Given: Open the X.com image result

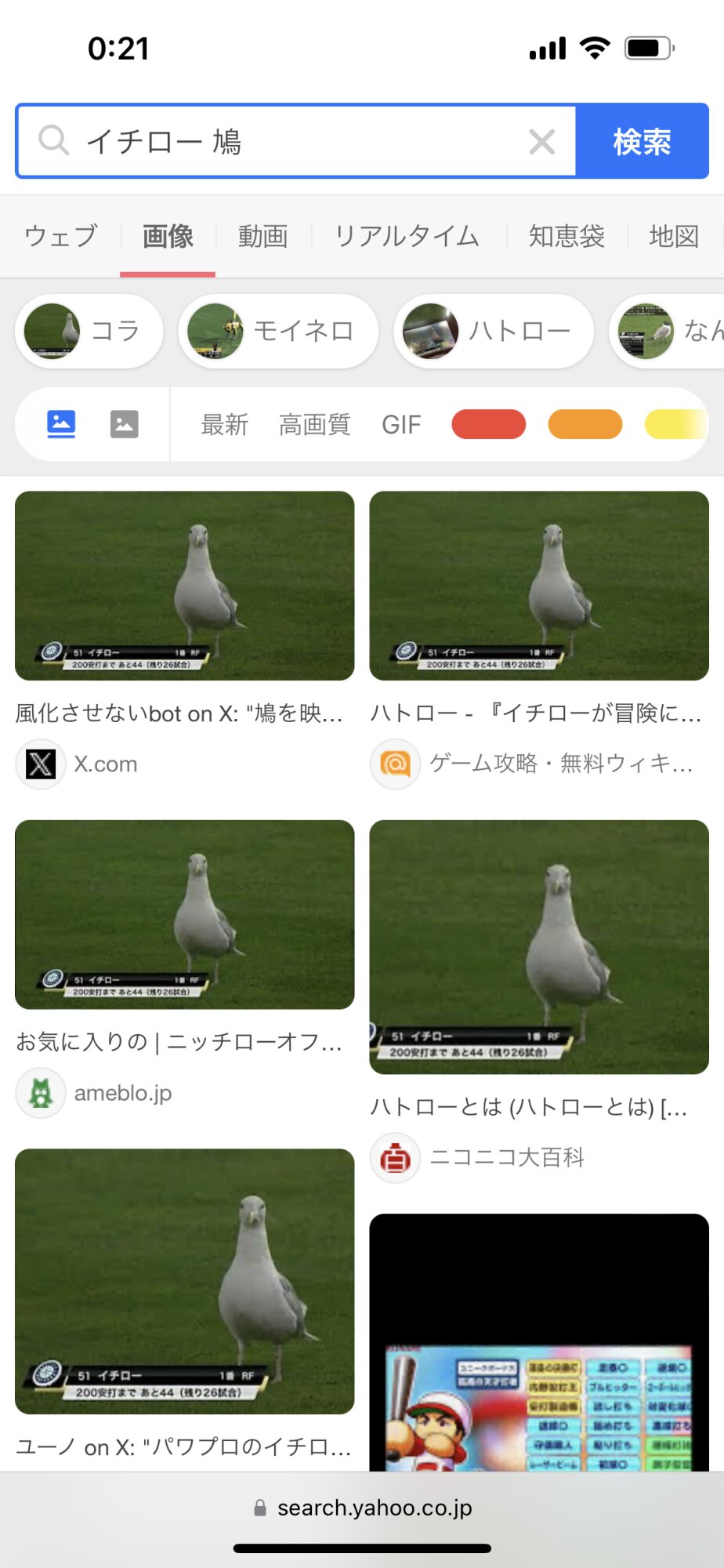Looking at the screenshot, I should tap(184, 586).
